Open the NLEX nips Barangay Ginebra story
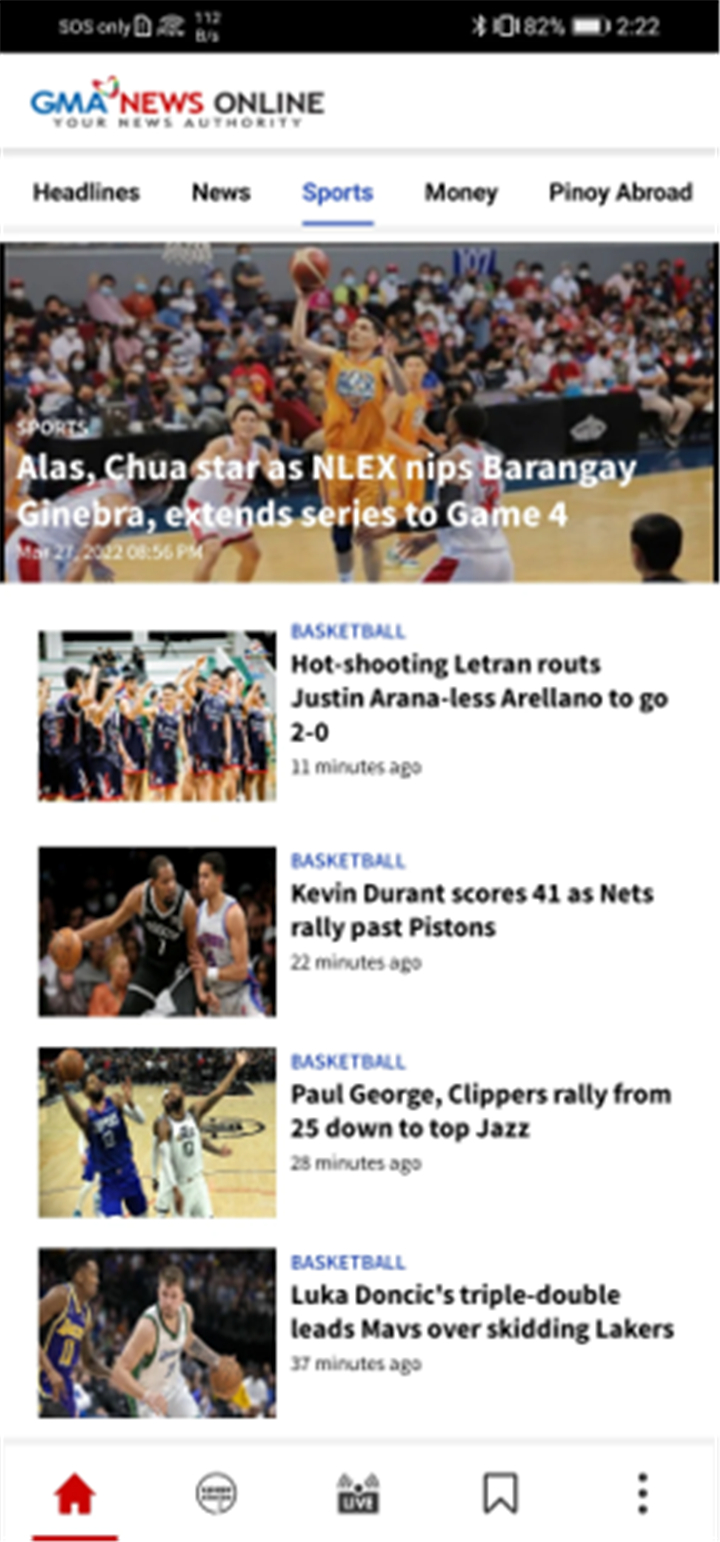720x1542 pixels. pos(360,412)
